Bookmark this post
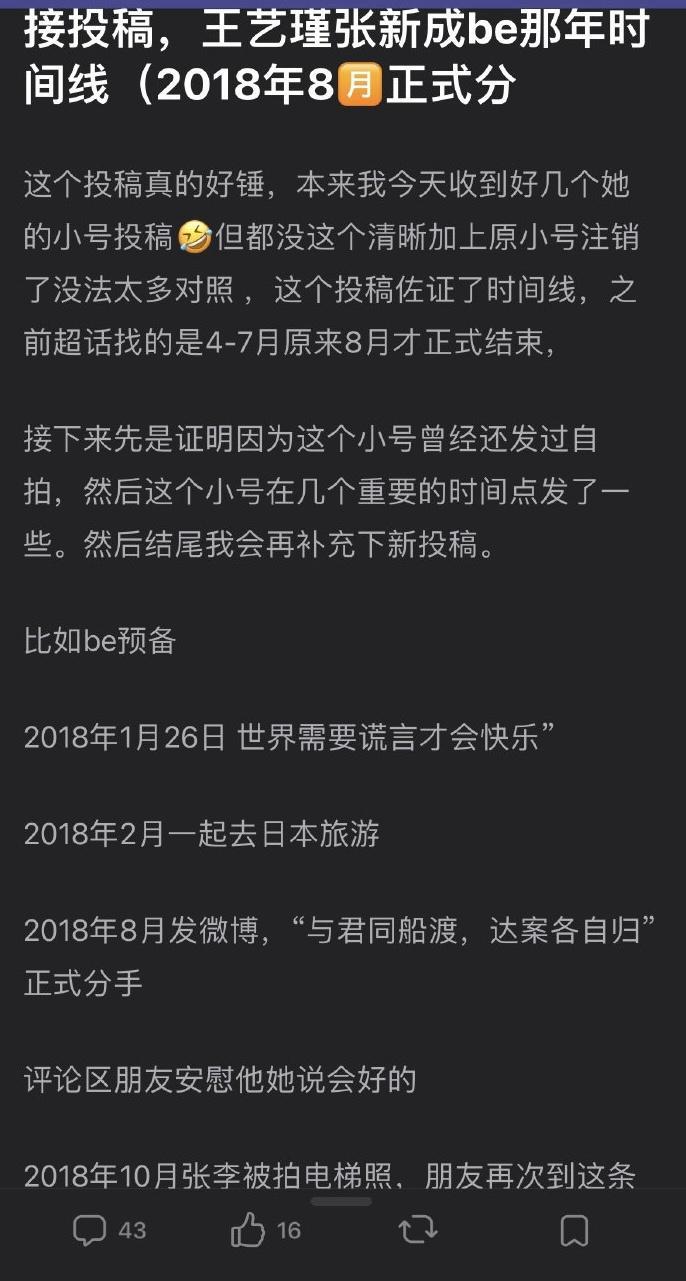This screenshot has height=1281, width=686. tap(574, 1230)
